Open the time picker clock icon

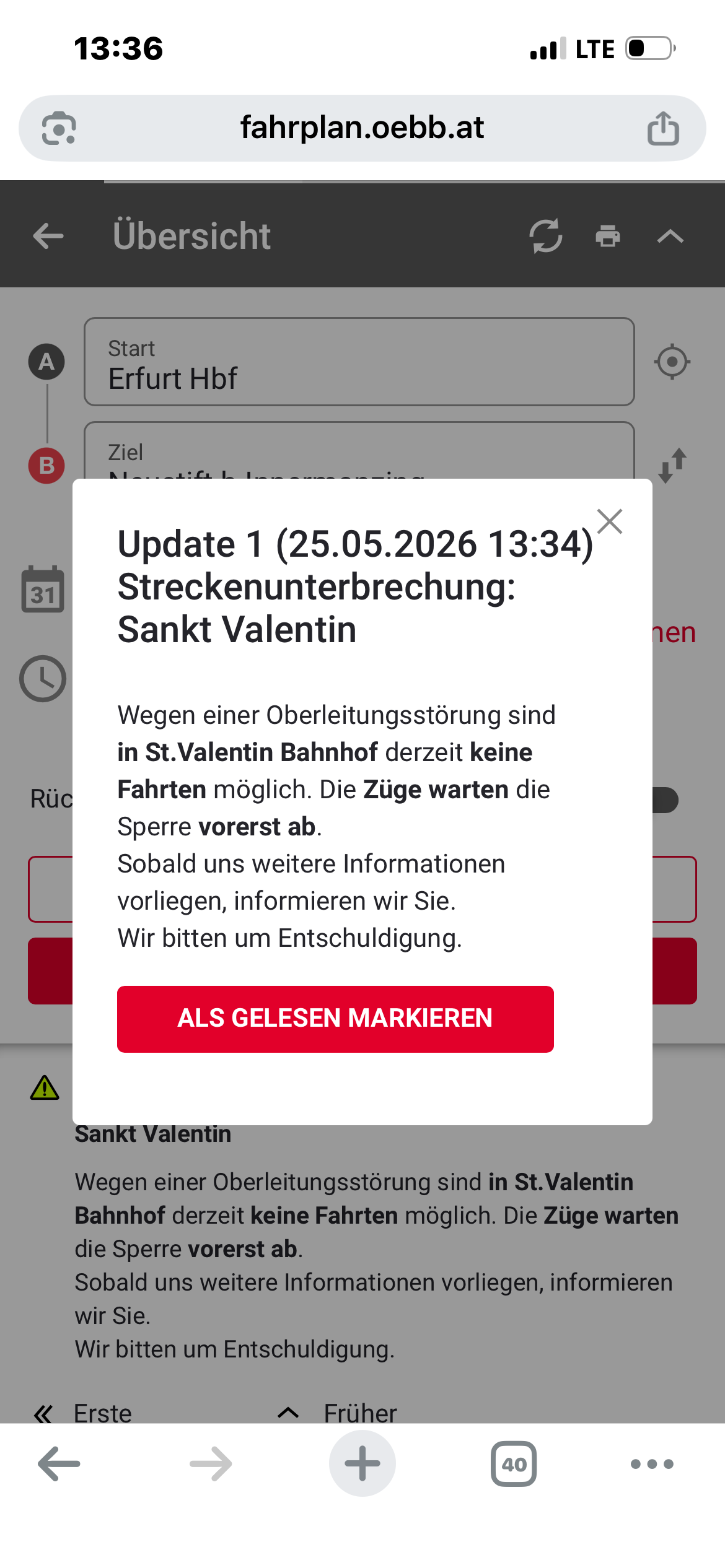click(43, 679)
